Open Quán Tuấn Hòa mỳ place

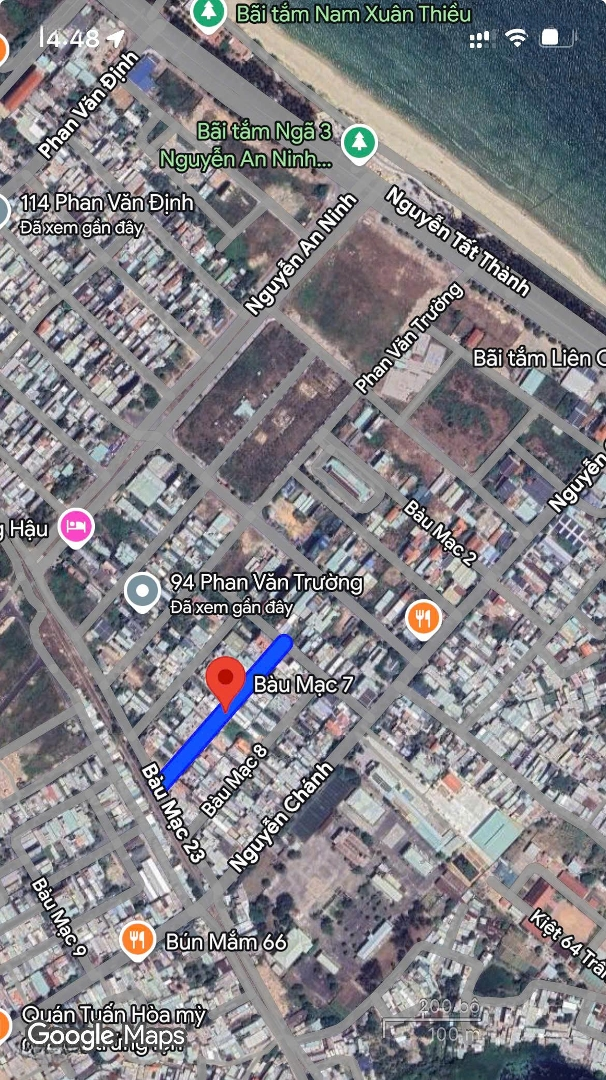tap(112, 1015)
